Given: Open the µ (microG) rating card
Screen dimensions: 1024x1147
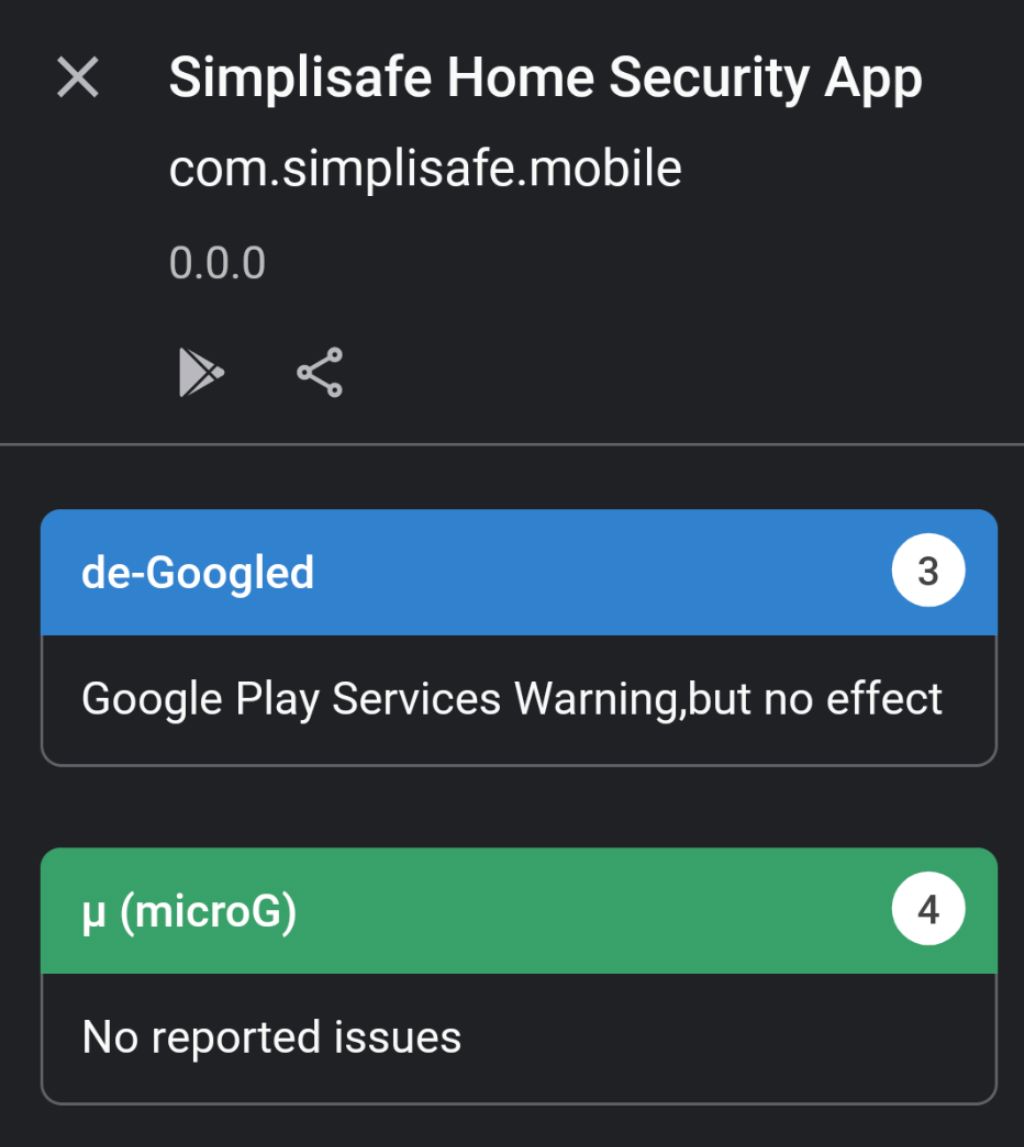Looking at the screenshot, I should 518,975.
